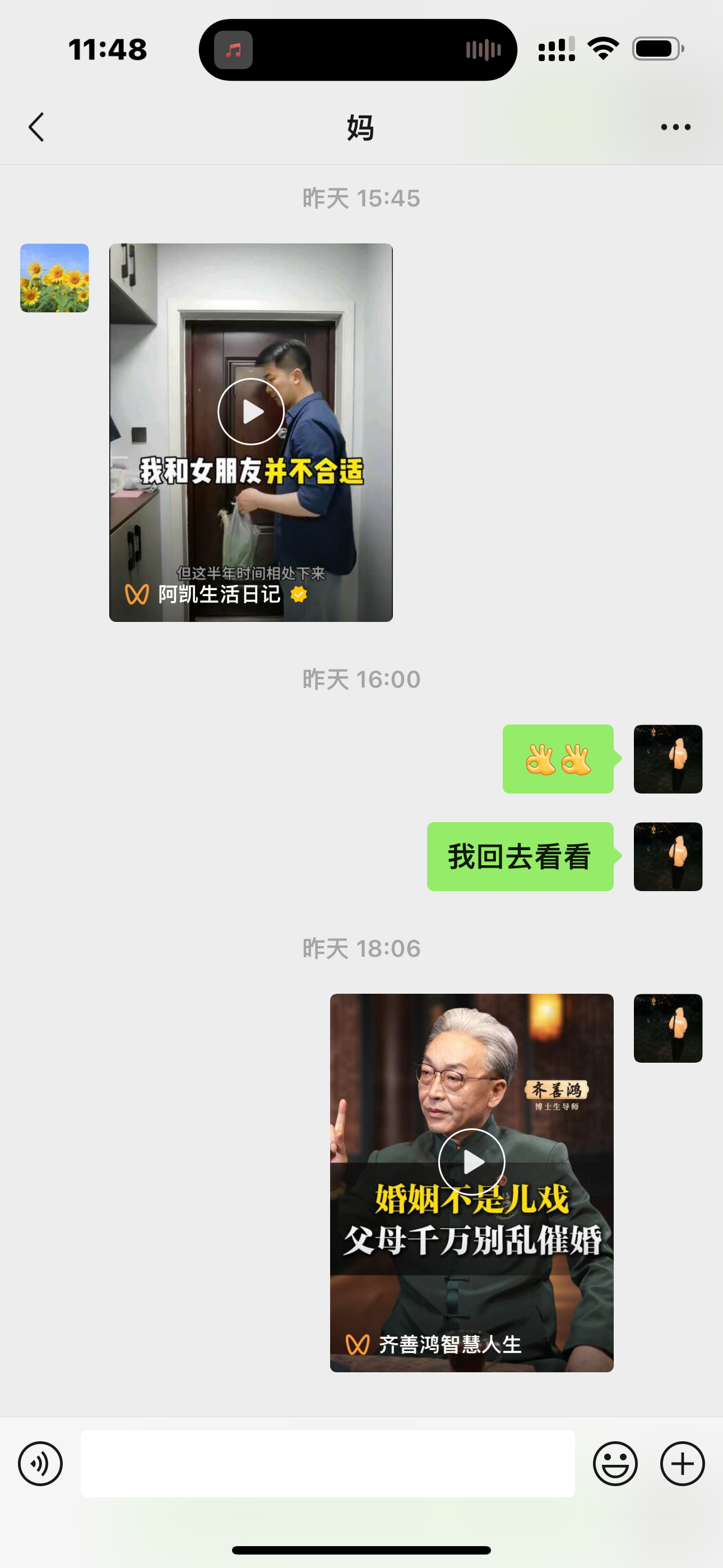Open the plus attachment menu
This screenshot has height=1568, width=723.
click(682, 1464)
